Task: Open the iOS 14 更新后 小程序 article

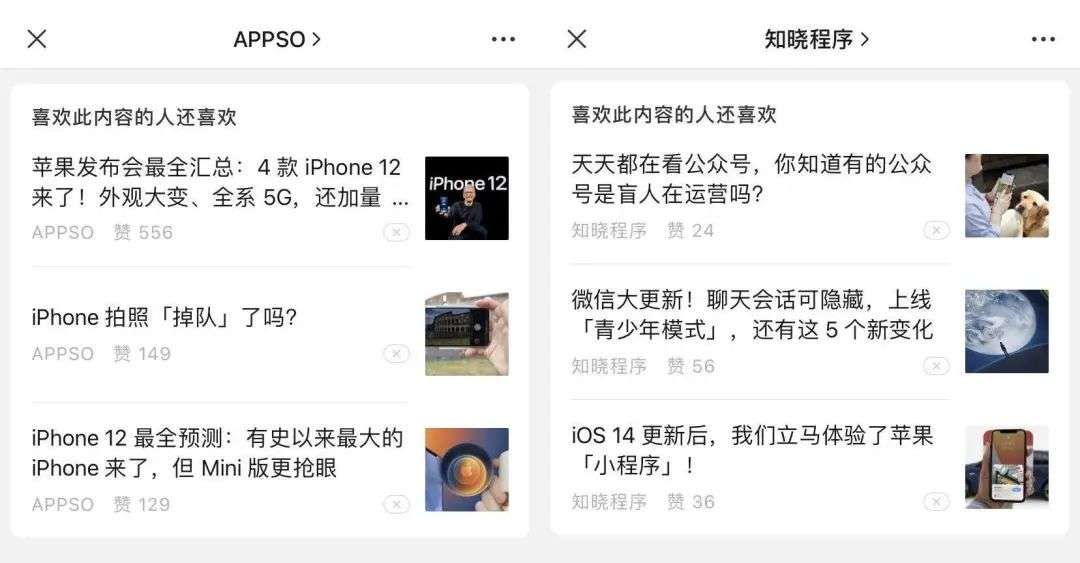Action: click(x=751, y=450)
